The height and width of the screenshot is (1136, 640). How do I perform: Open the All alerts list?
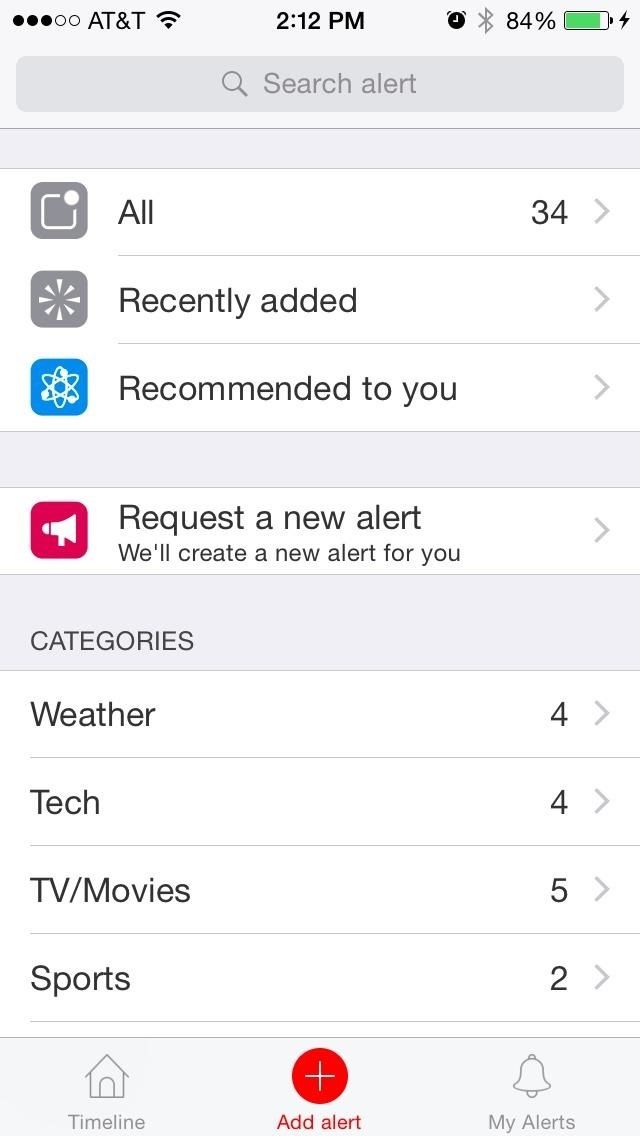pos(320,212)
